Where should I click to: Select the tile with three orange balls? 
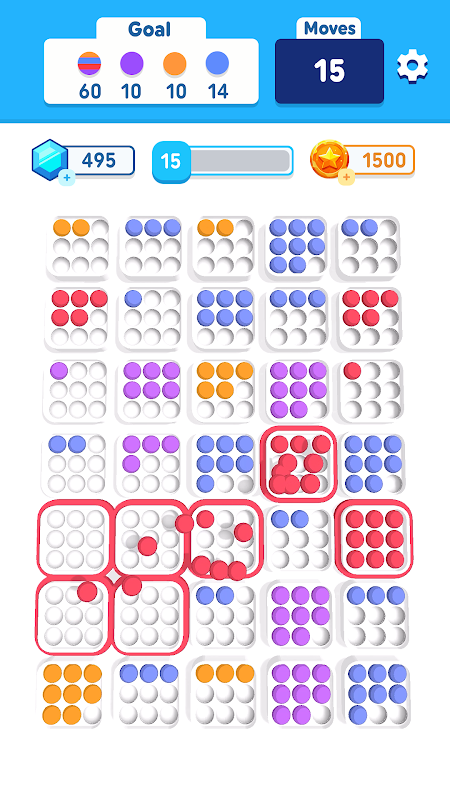coord(224,694)
